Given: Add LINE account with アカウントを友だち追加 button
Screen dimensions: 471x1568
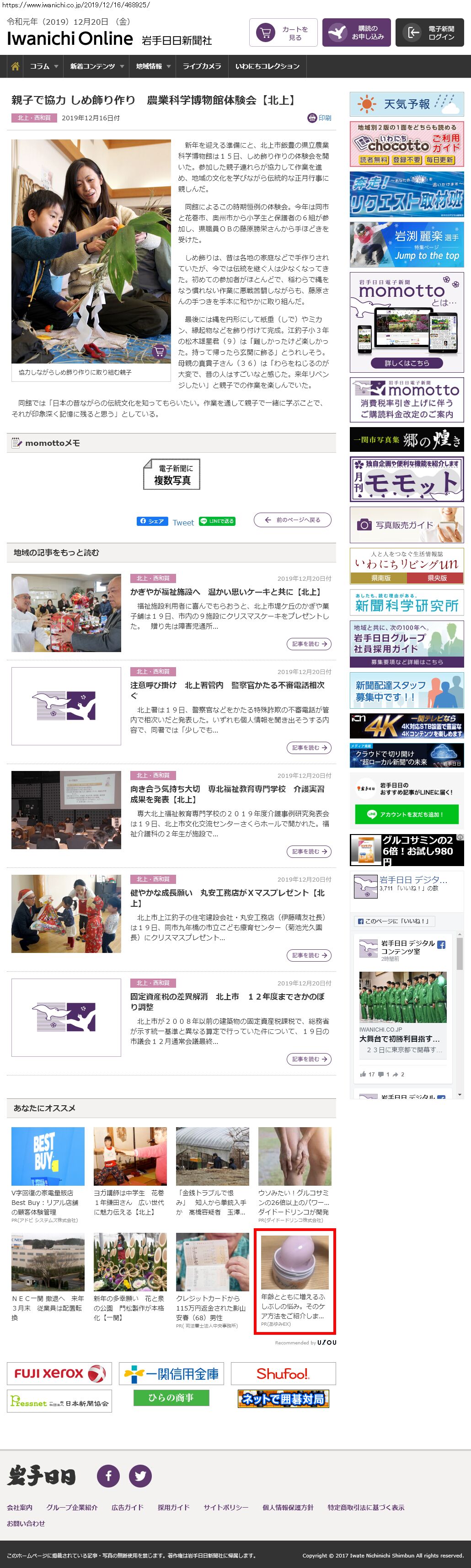Looking at the screenshot, I should 407,814.
